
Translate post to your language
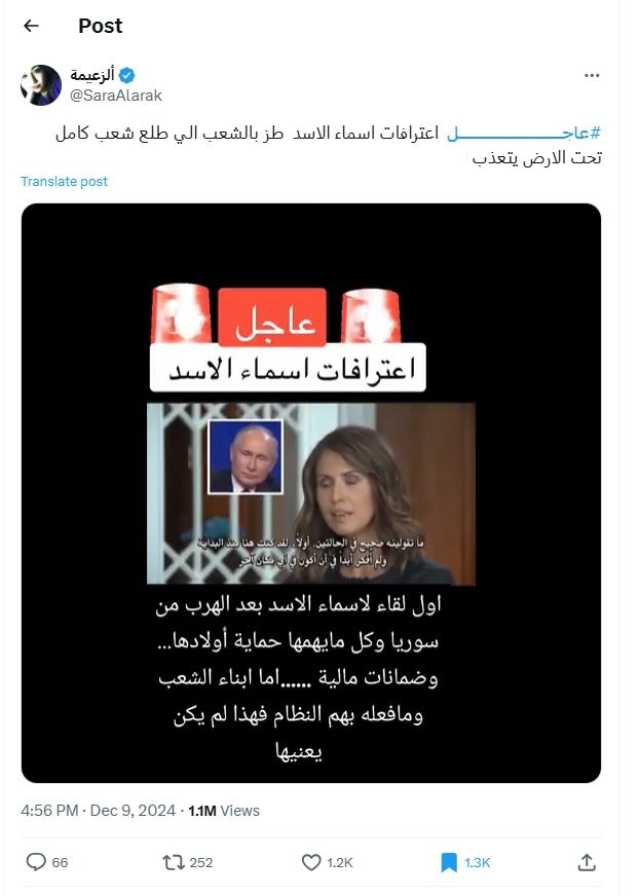64,182
